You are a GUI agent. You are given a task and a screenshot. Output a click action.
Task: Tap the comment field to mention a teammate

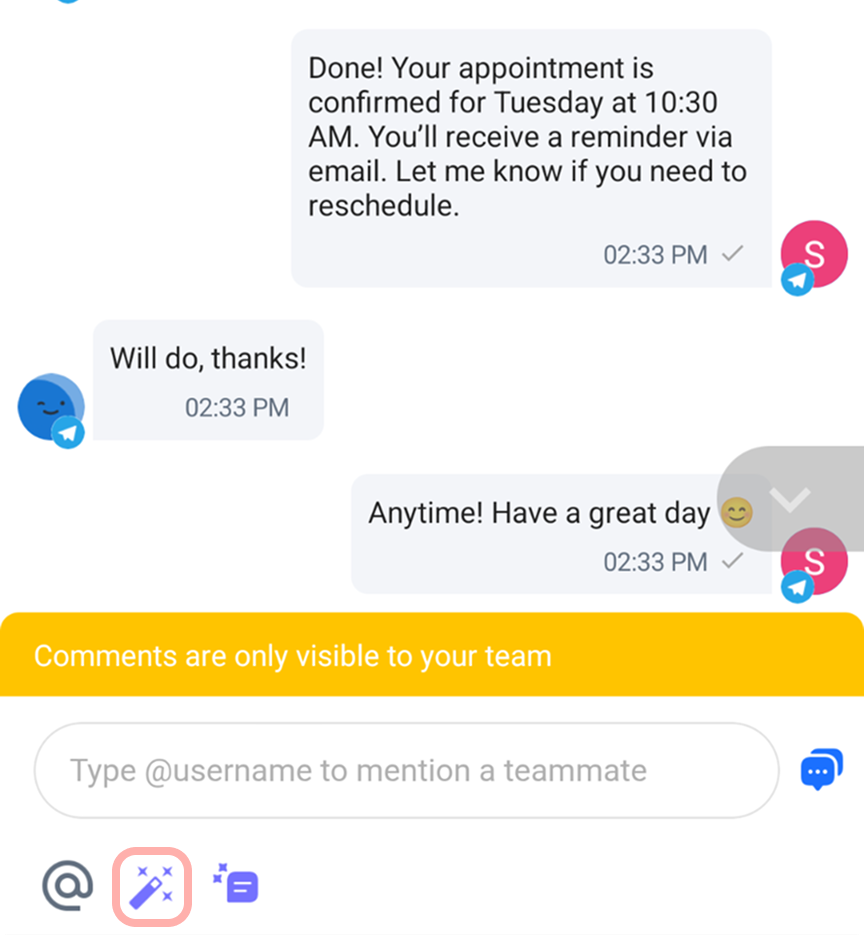tap(405, 771)
